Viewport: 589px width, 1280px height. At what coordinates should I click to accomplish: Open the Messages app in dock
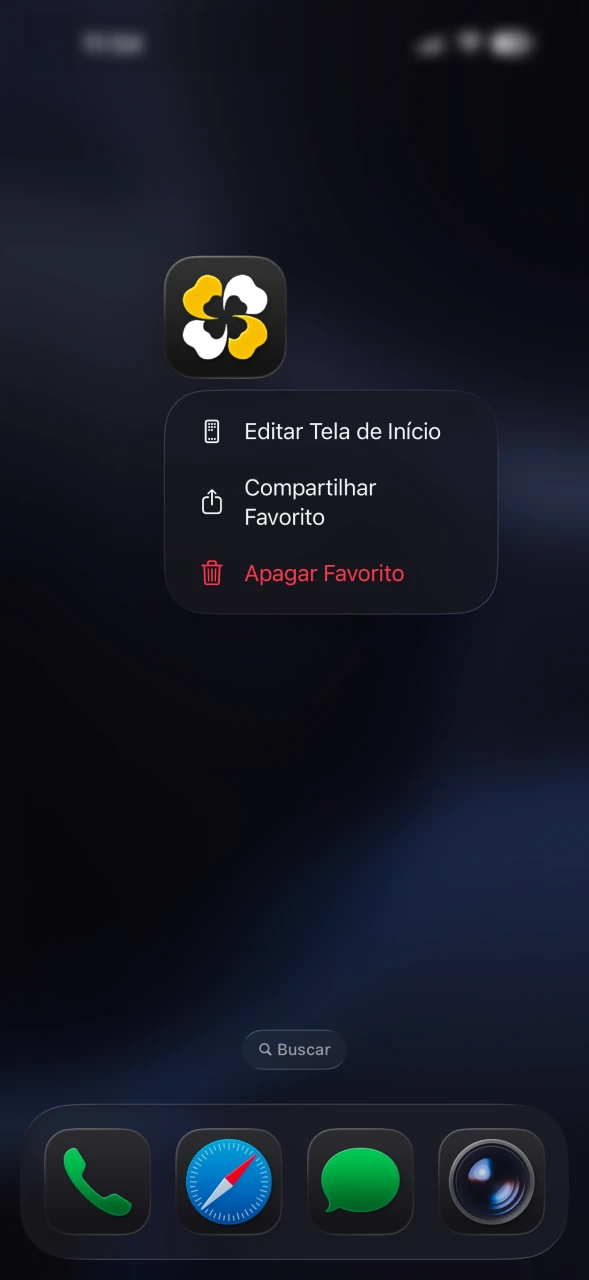coord(360,1181)
